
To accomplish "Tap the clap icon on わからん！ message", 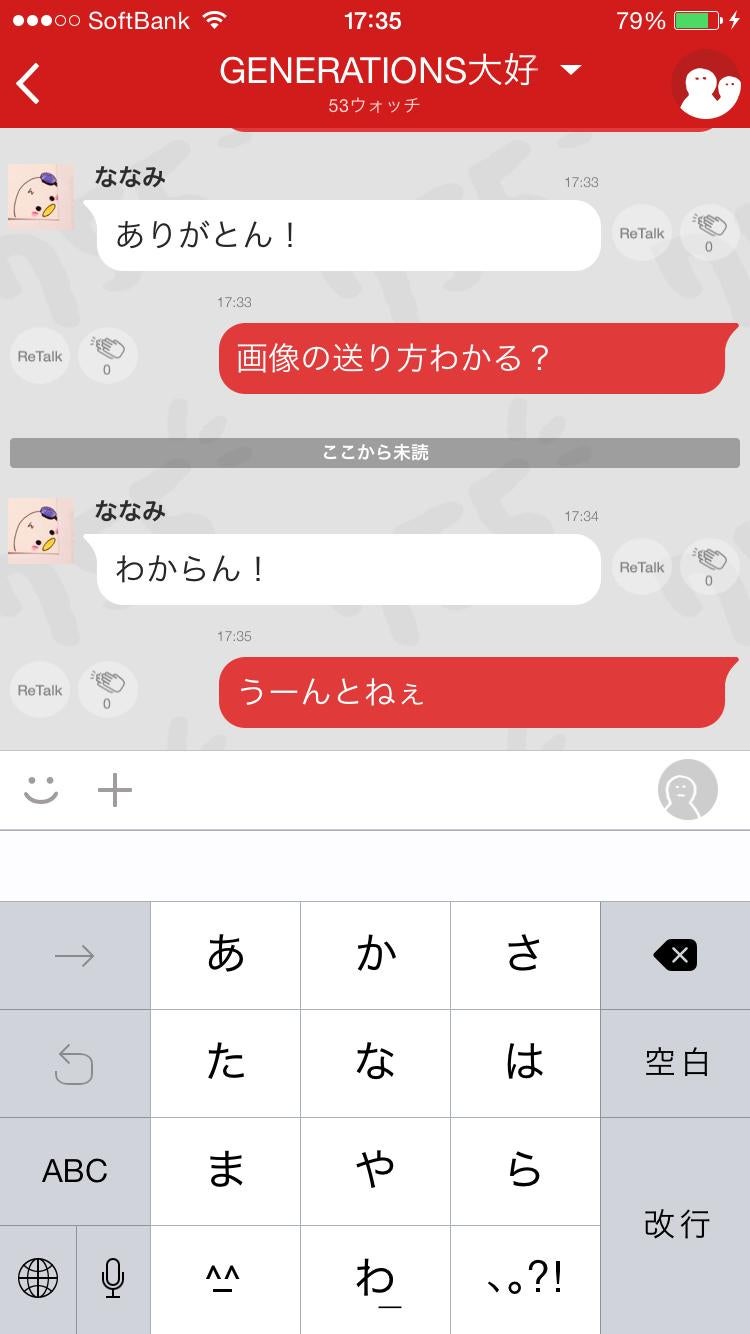I will 709,566.
